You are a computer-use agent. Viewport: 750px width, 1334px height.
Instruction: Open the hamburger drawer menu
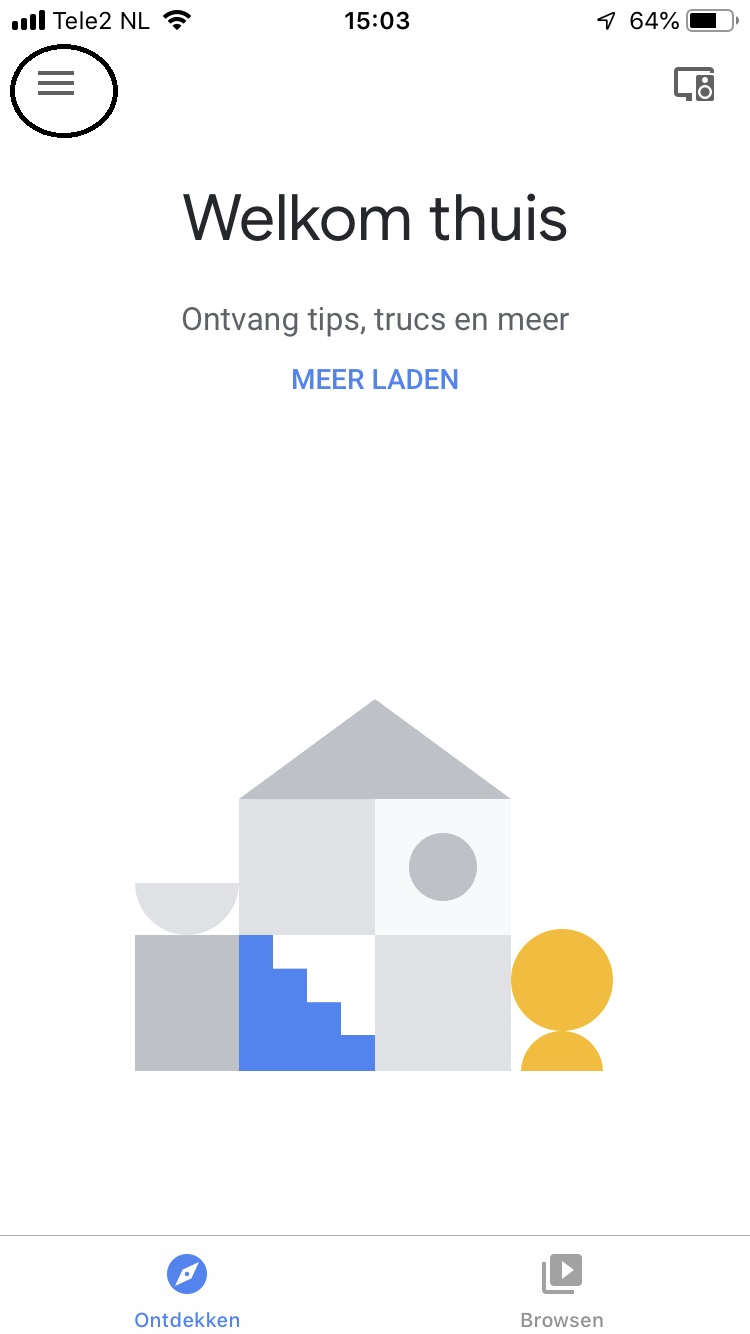pos(56,84)
